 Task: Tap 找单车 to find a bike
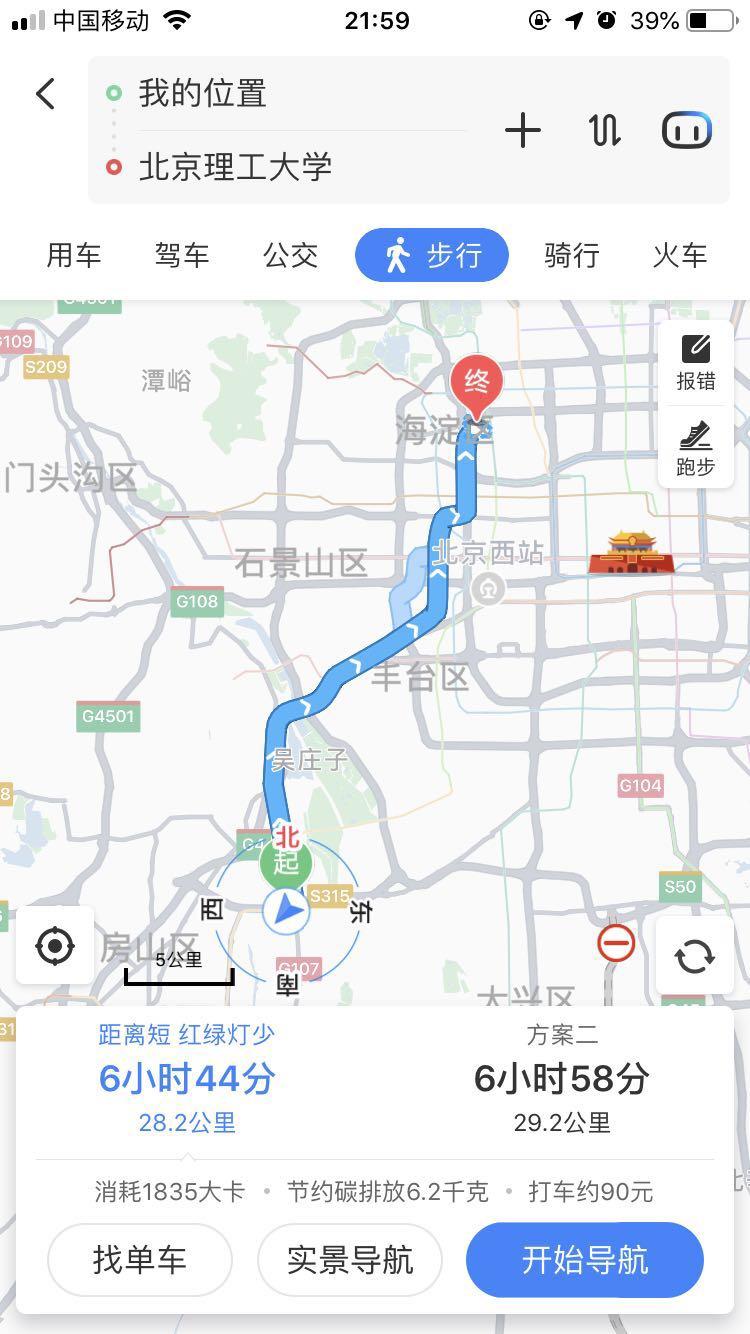pos(140,1259)
